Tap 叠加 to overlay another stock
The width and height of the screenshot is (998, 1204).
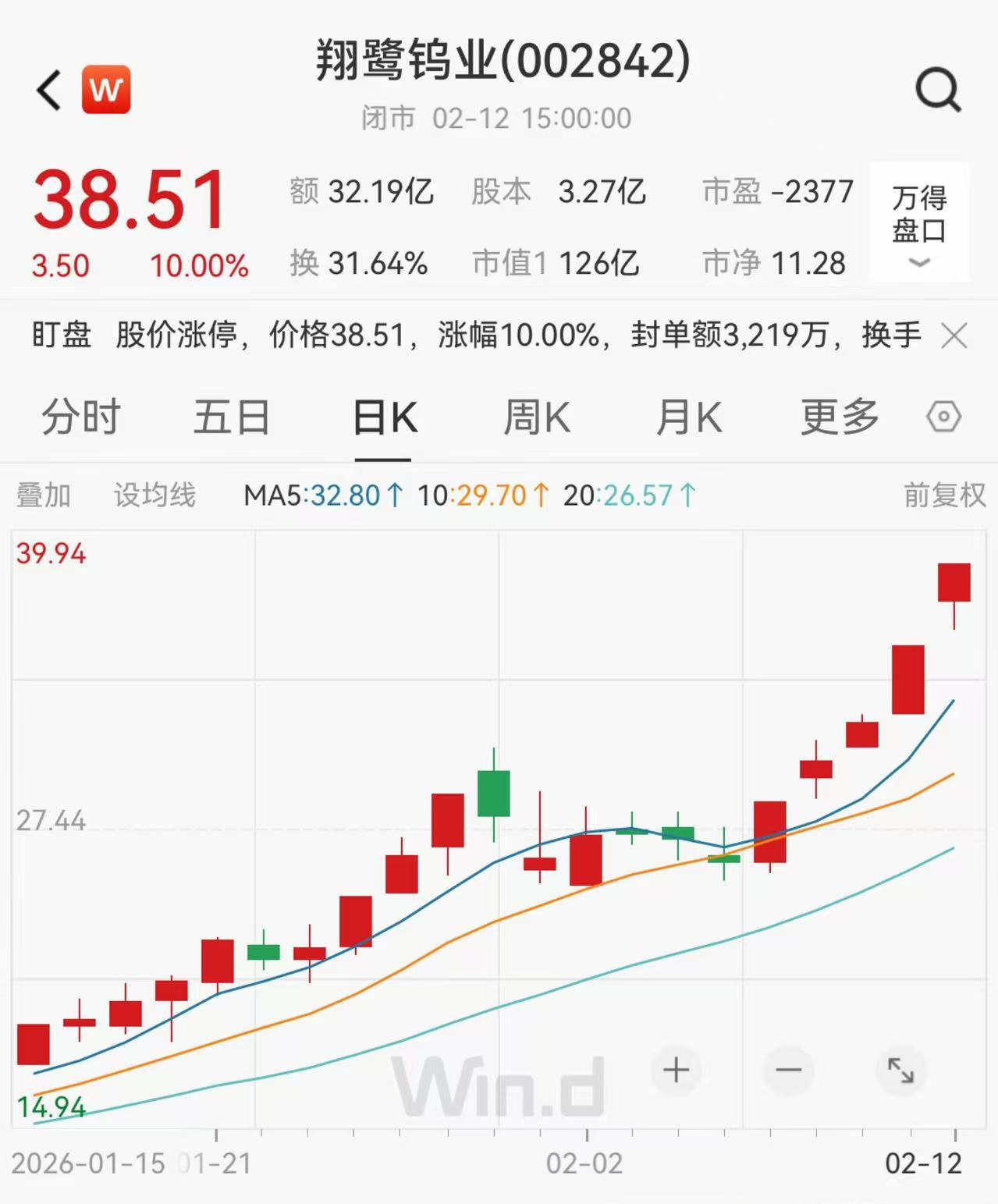pyautogui.click(x=44, y=495)
